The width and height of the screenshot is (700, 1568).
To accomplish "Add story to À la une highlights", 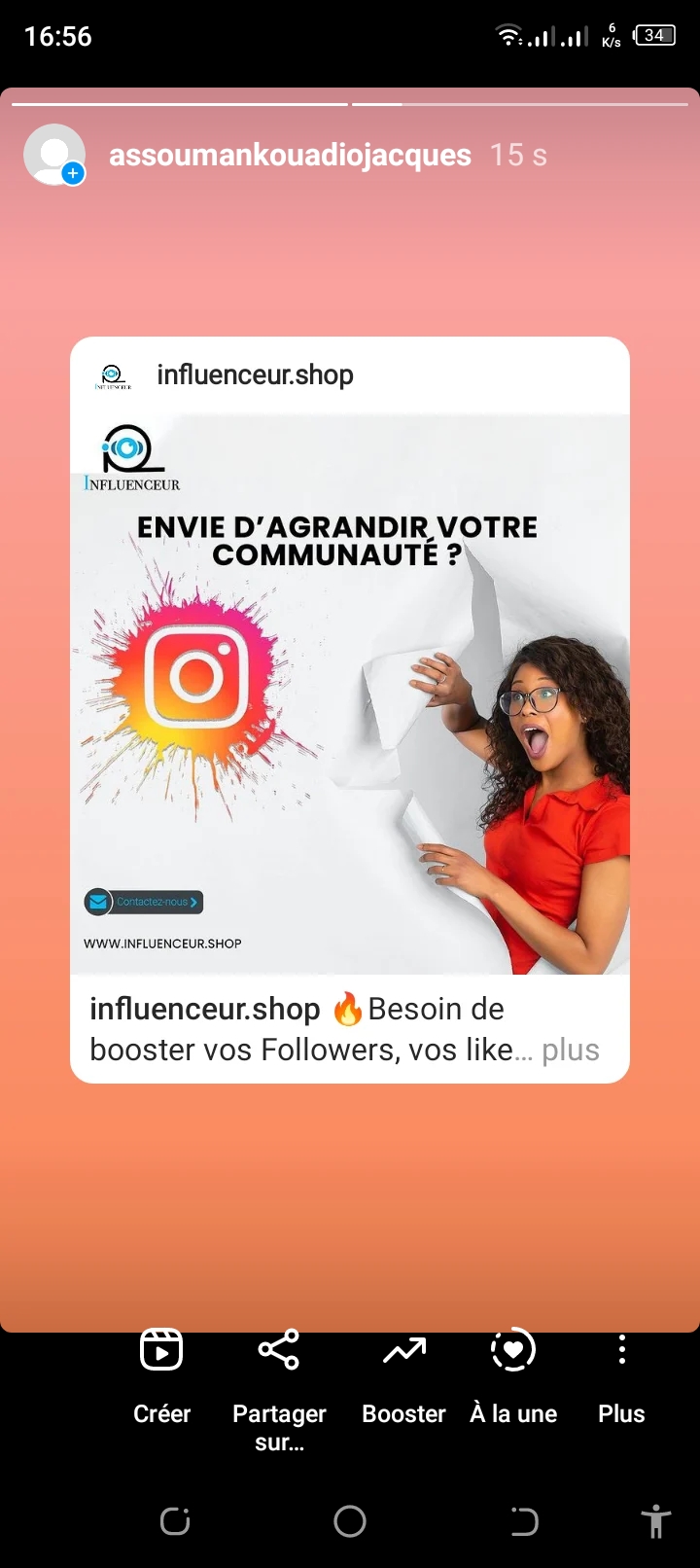I will pyautogui.click(x=513, y=1375).
